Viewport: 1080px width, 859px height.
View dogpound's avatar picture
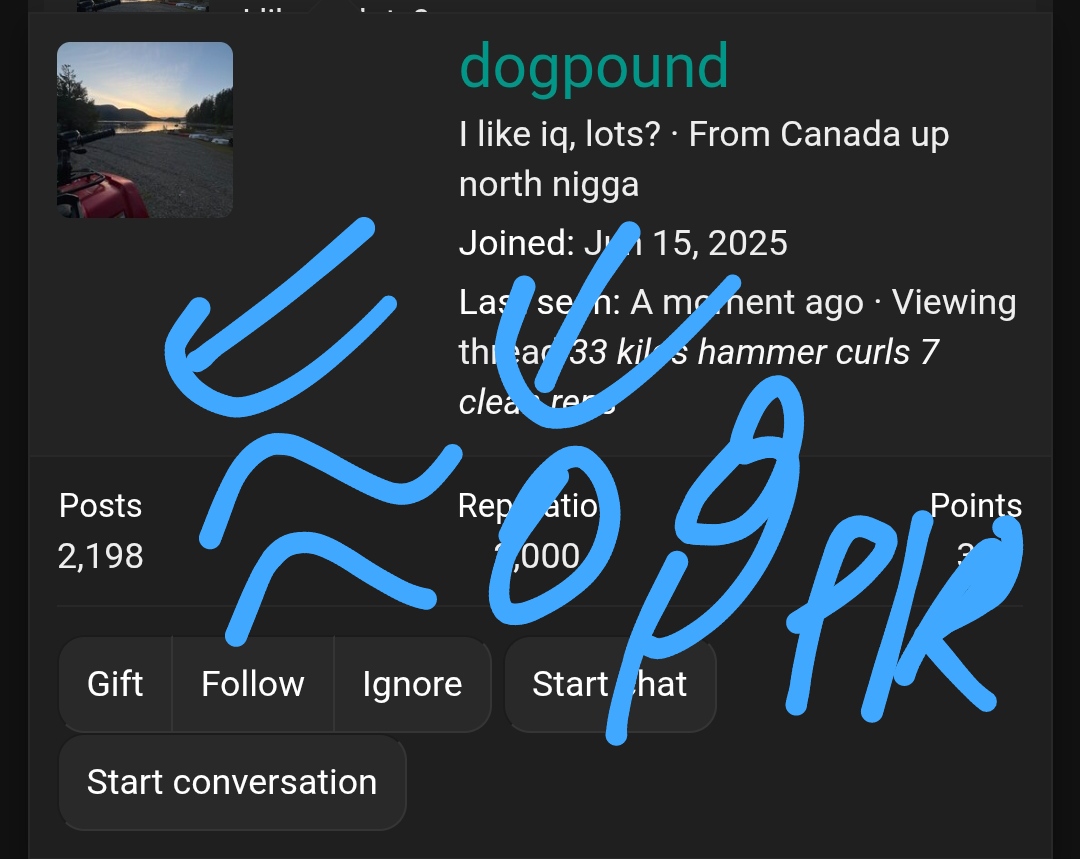click(x=145, y=130)
